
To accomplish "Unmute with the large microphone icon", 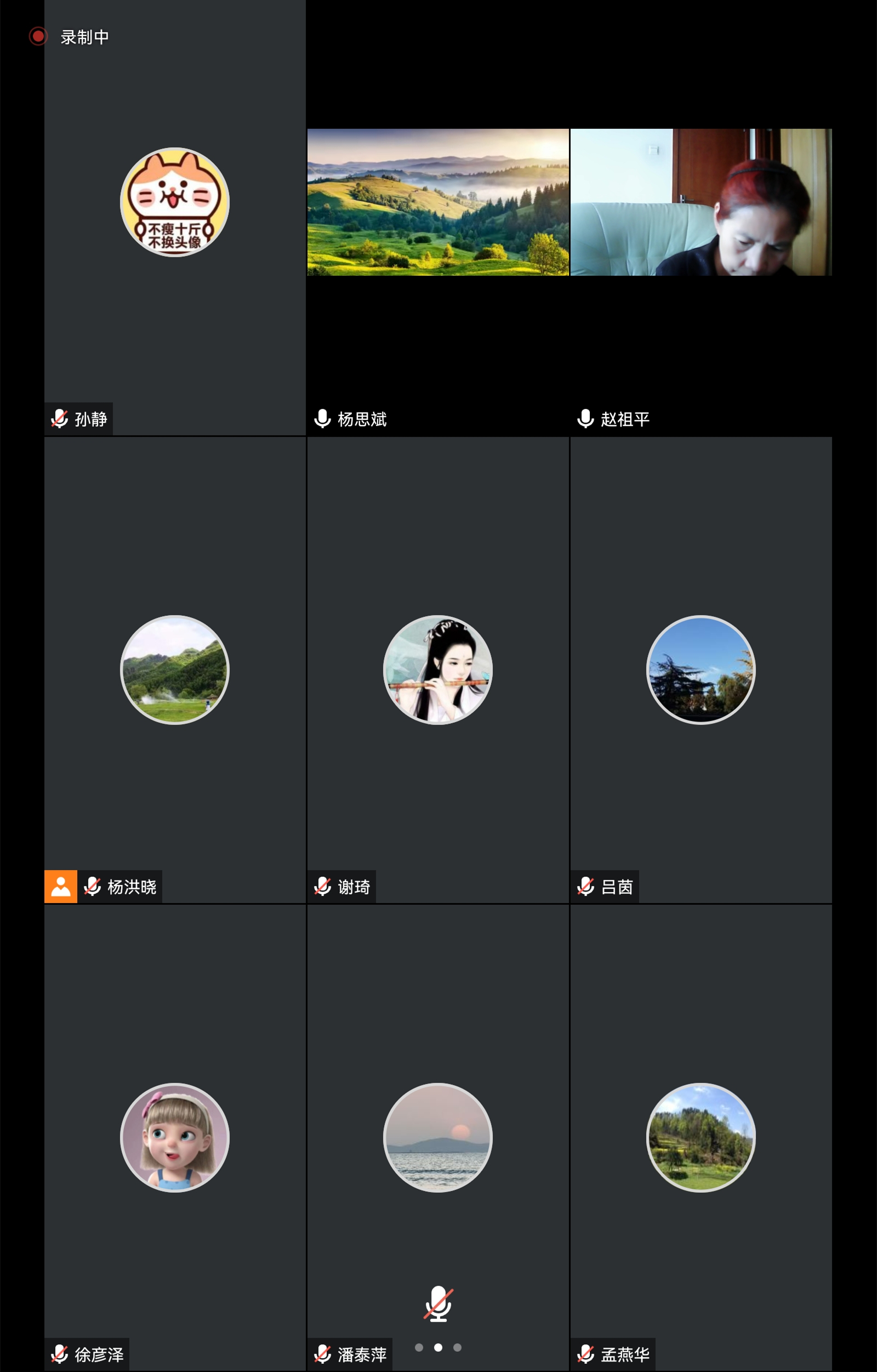I will point(438,1303).
